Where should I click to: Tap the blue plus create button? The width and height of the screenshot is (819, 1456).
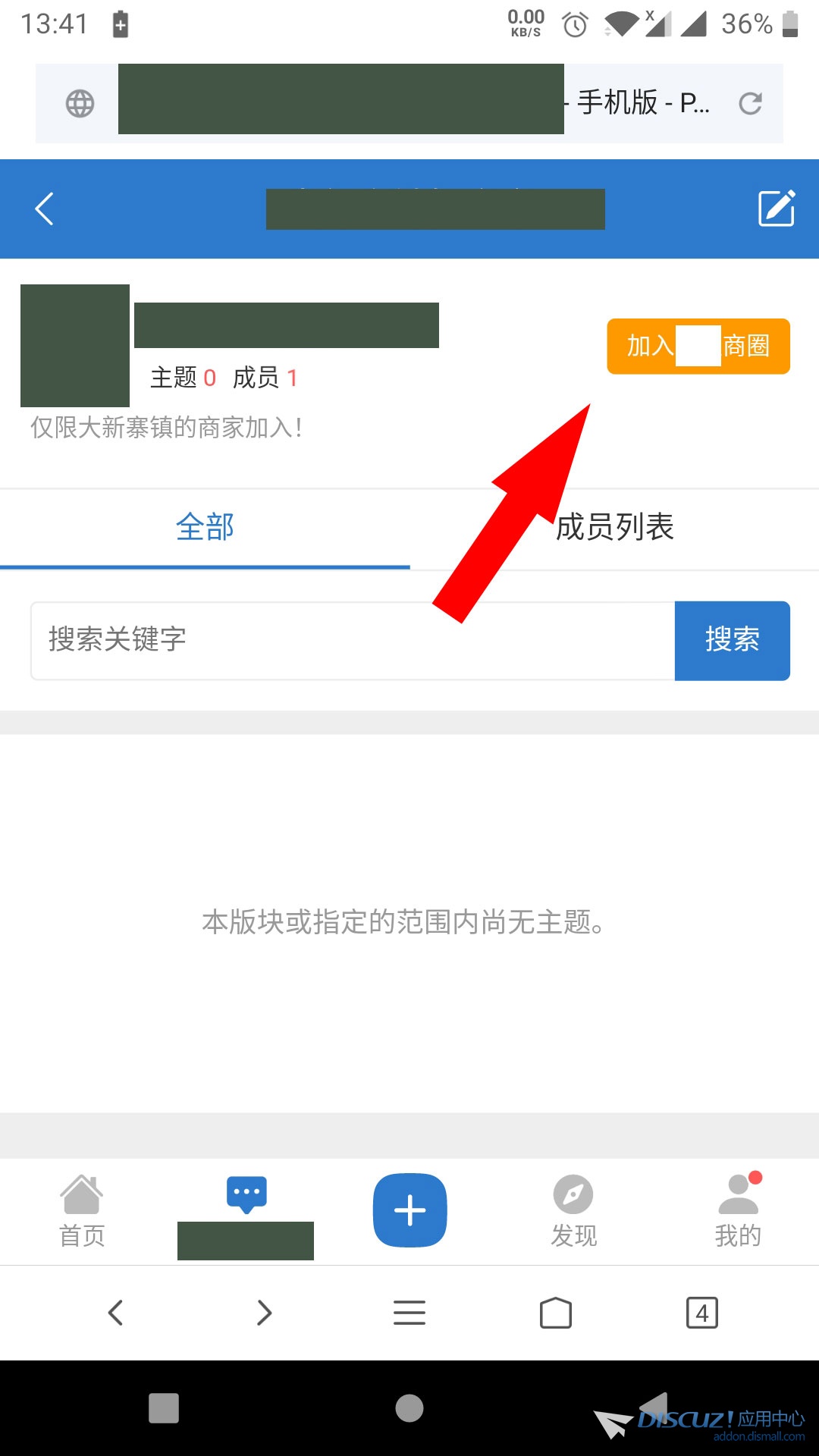pyautogui.click(x=409, y=1210)
